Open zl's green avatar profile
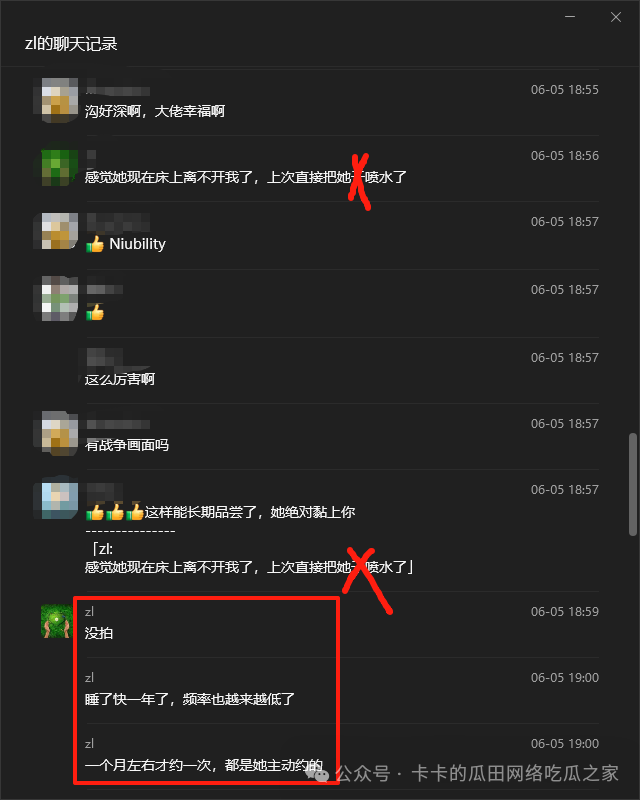640x800 pixels. click(x=56, y=621)
